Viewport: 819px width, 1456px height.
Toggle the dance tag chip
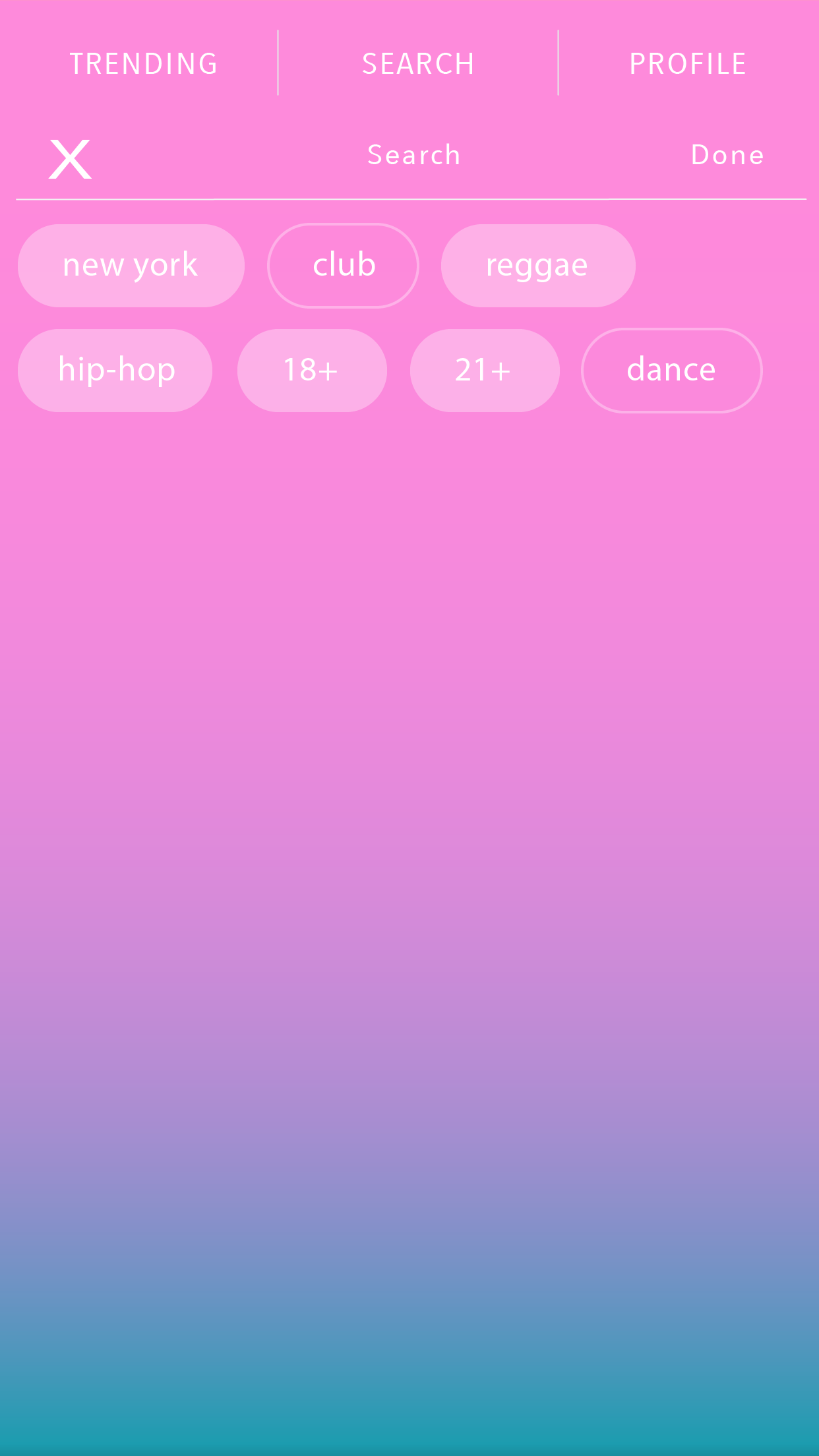point(671,371)
